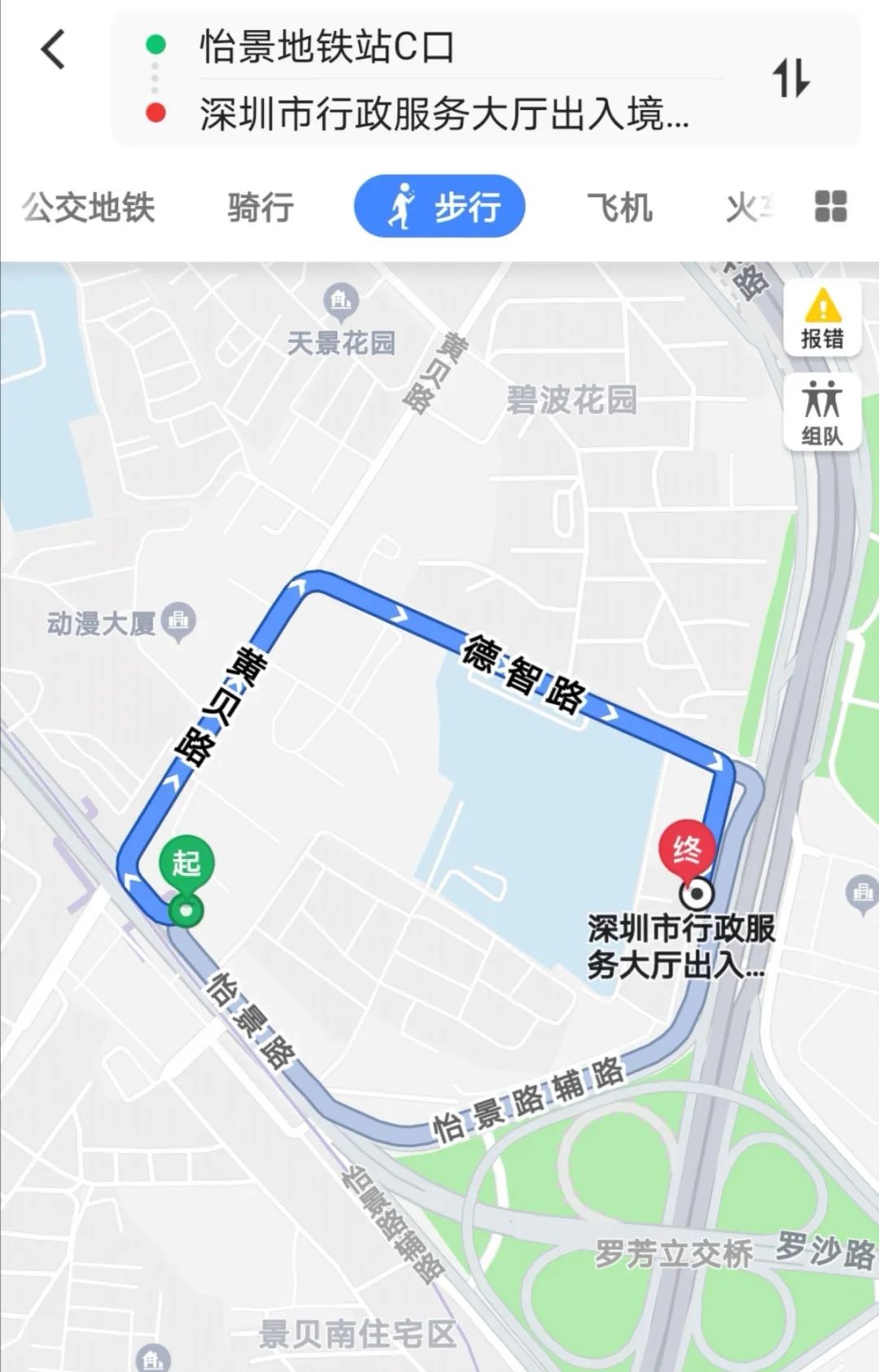Report a map error via 报错
Viewport: 879px width, 1372px height.
point(822,318)
